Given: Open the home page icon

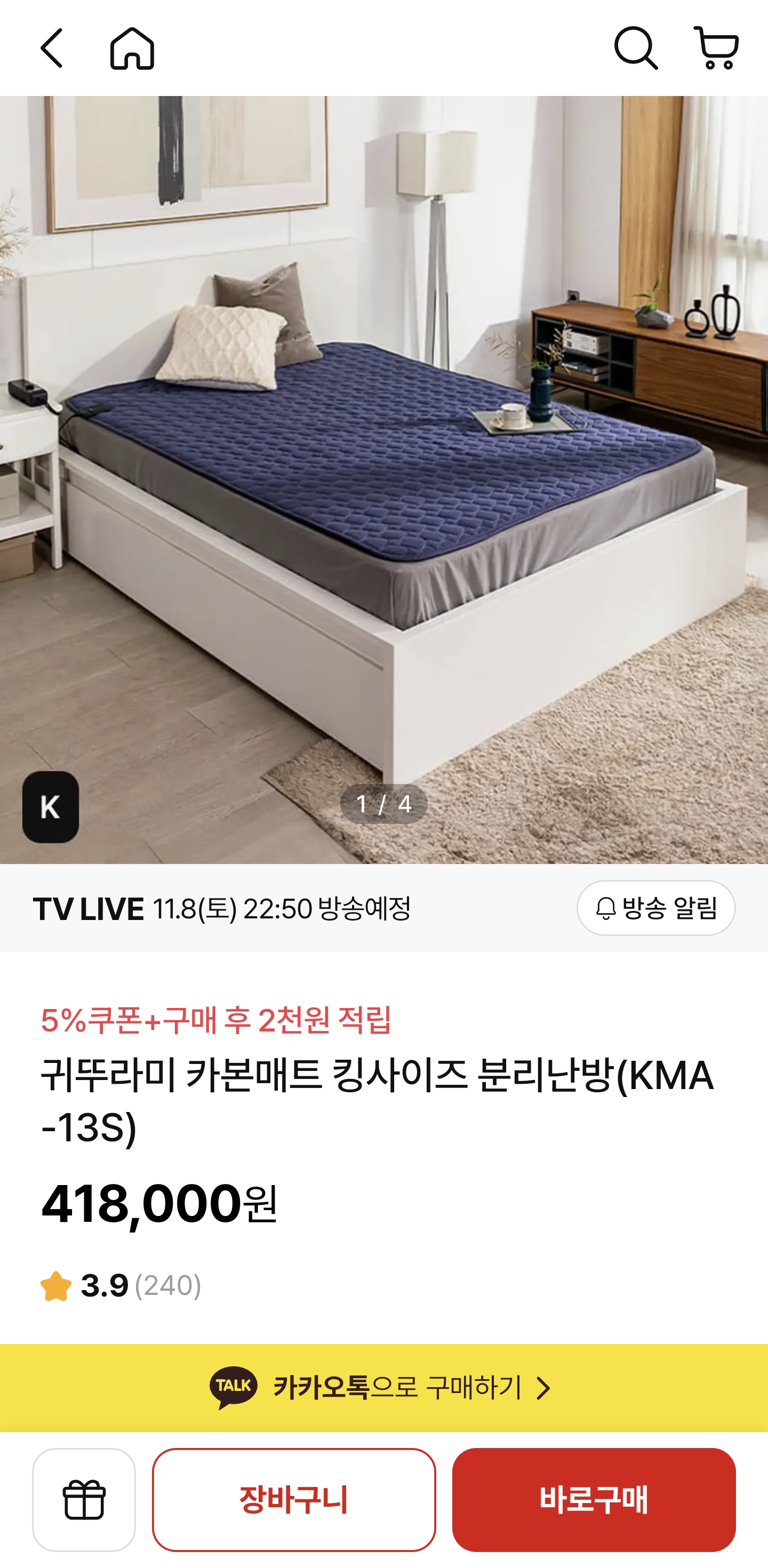Looking at the screenshot, I should (x=132, y=48).
